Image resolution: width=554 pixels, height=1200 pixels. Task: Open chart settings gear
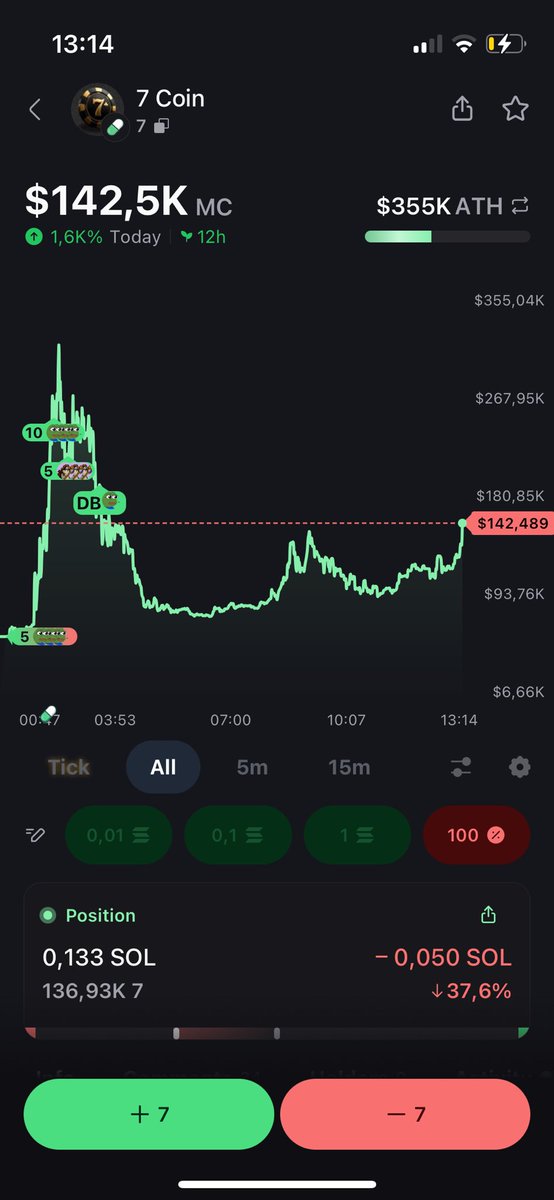click(519, 767)
